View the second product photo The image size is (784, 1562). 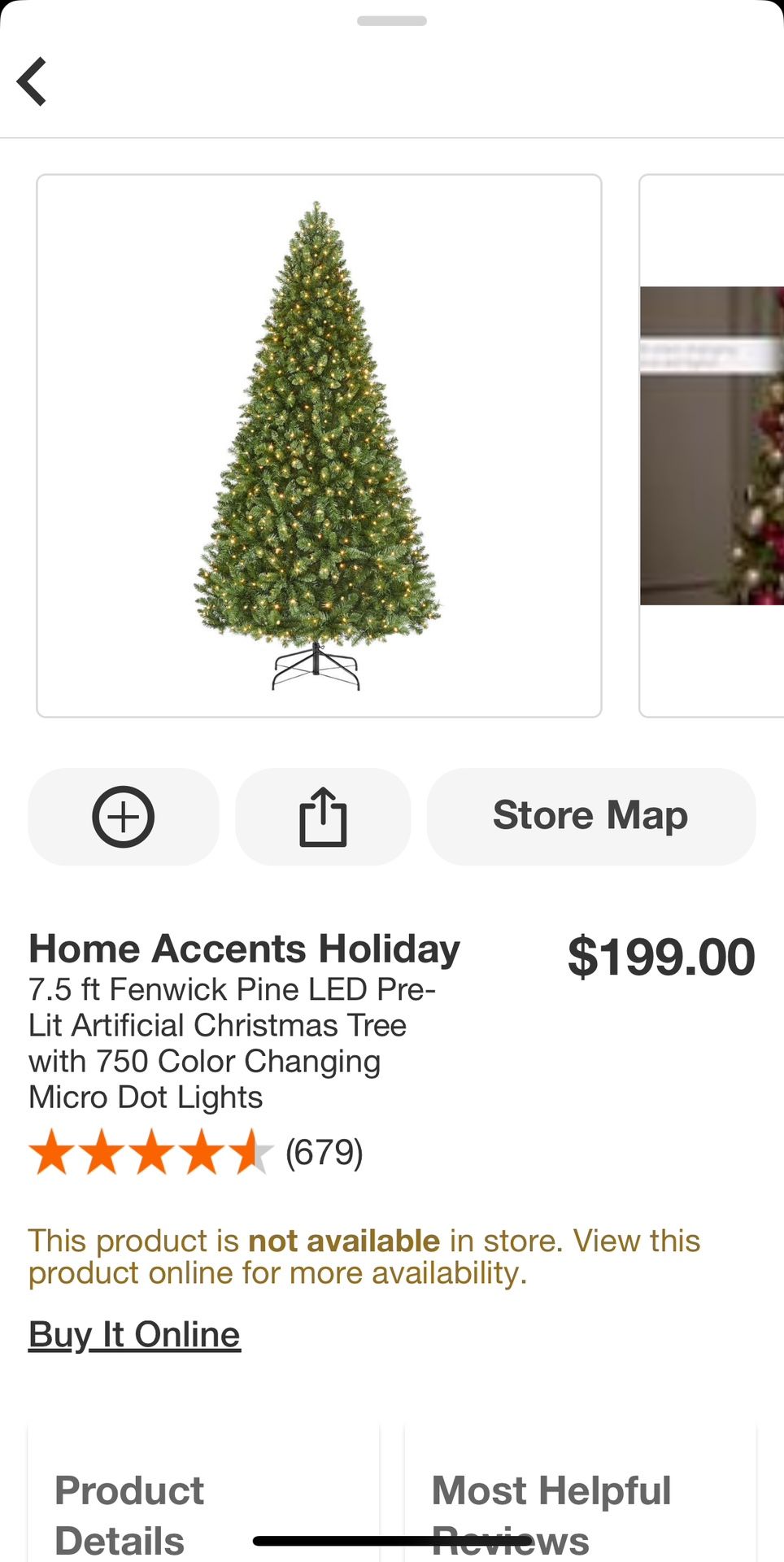click(x=712, y=445)
